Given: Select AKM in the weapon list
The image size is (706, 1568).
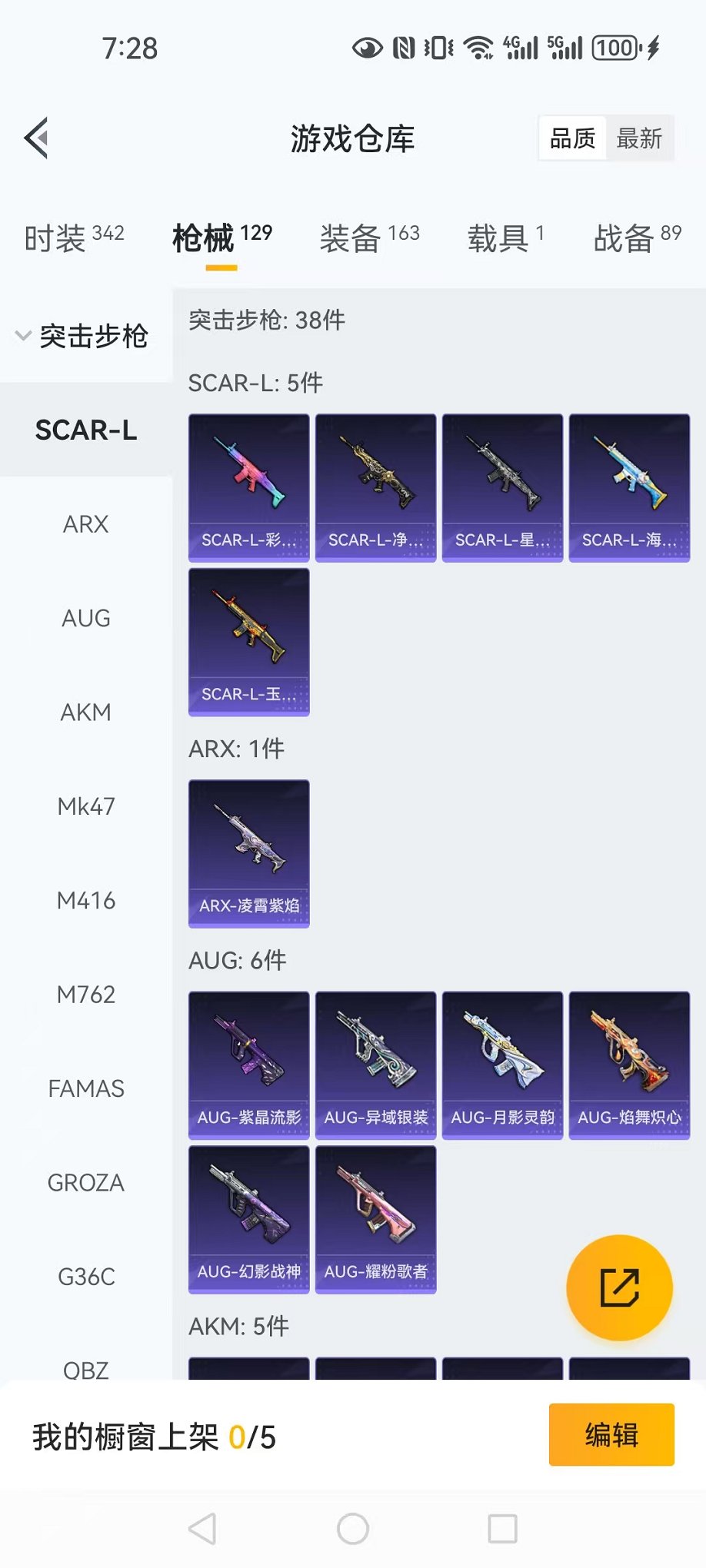Looking at the screenshot, I should [86, 713].
